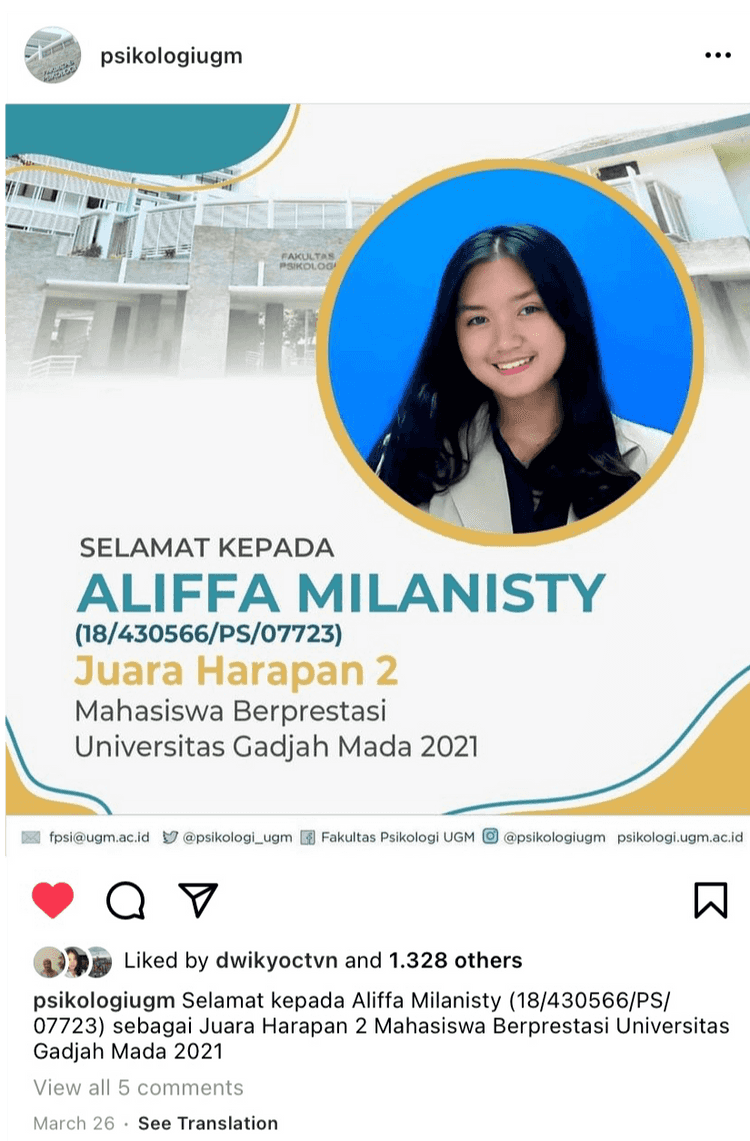Open psikologiugm profile picture
The height and width of the screenshot is (1141, 750).
pyautogui.click(x=52, y=55)
